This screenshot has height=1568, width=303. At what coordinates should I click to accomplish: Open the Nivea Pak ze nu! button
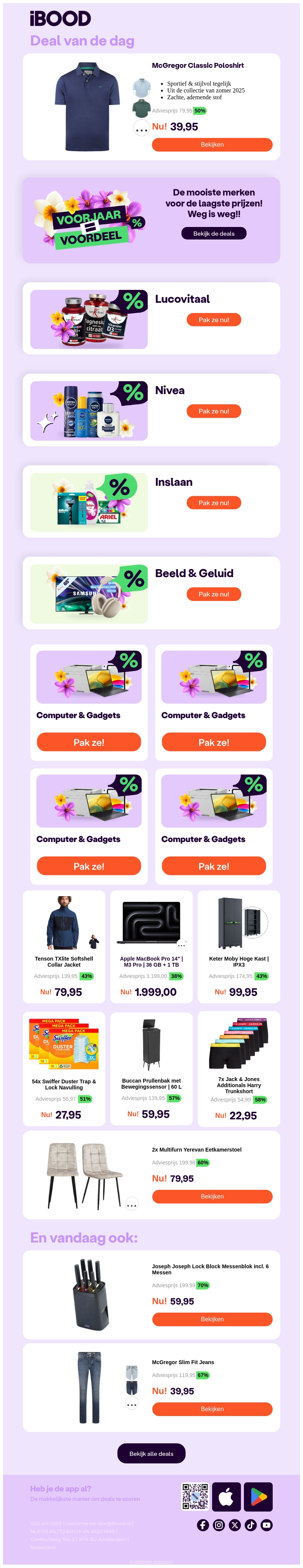tap(214, 411)
